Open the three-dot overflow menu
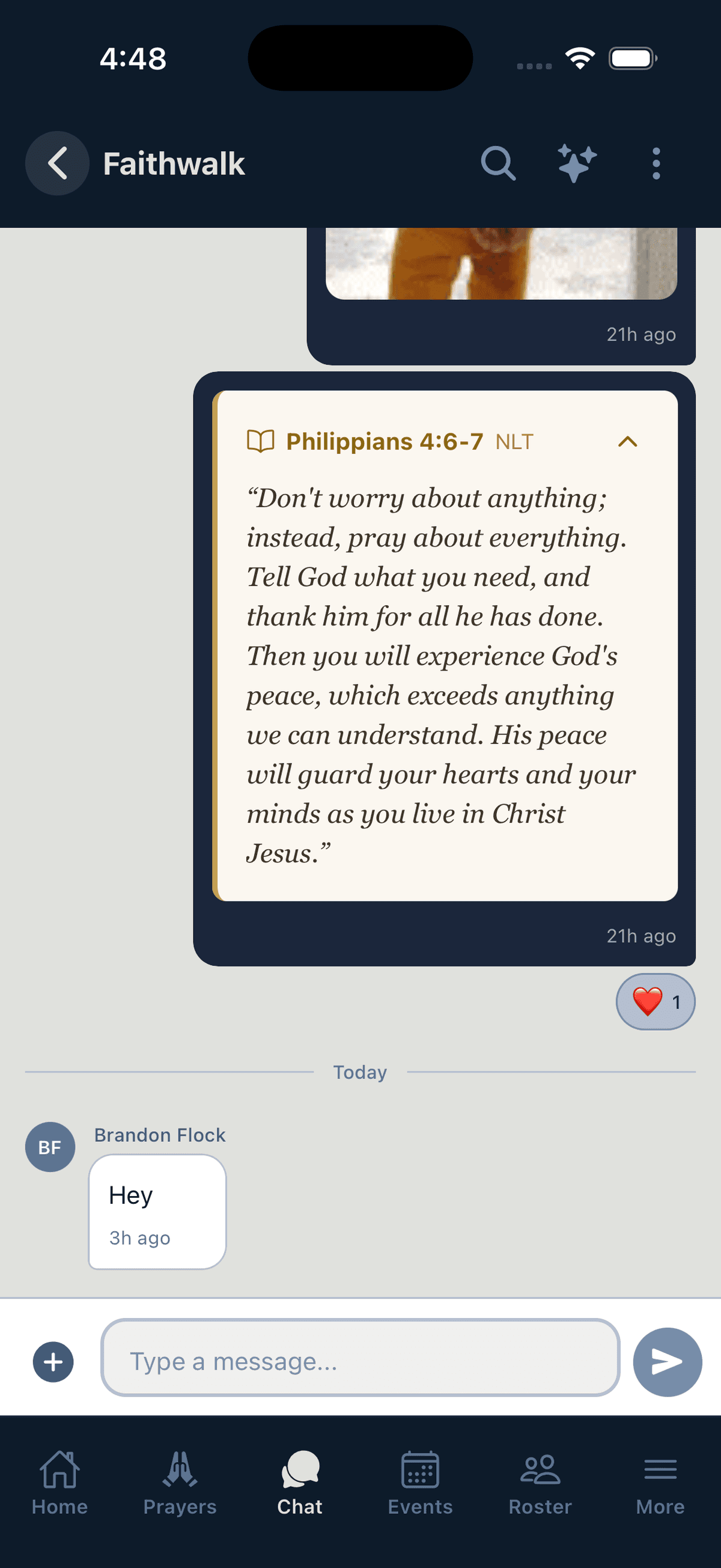 pos(656,163)
